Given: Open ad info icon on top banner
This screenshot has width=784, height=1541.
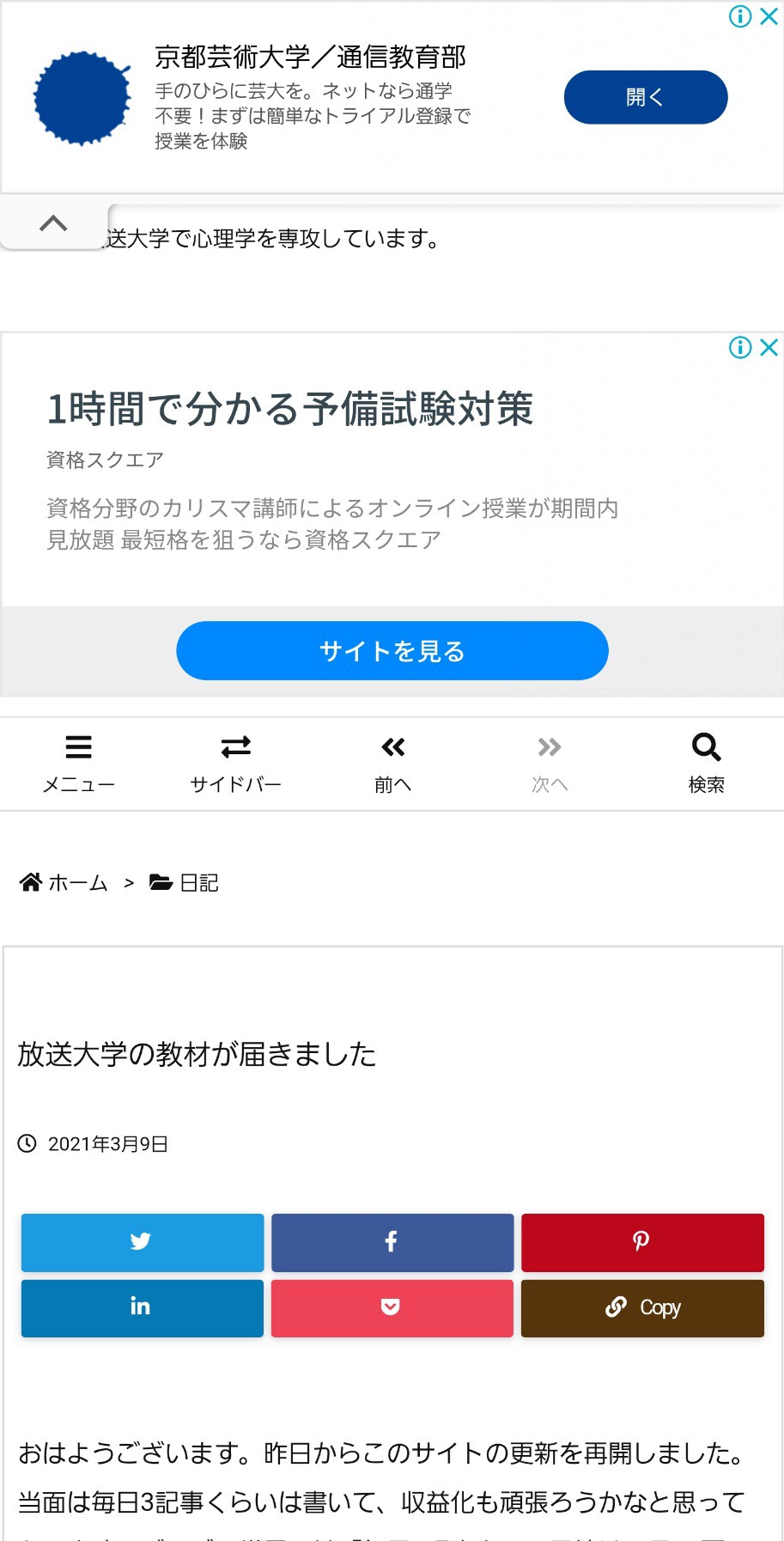Looking at the screenshot, I should point(739,16).
